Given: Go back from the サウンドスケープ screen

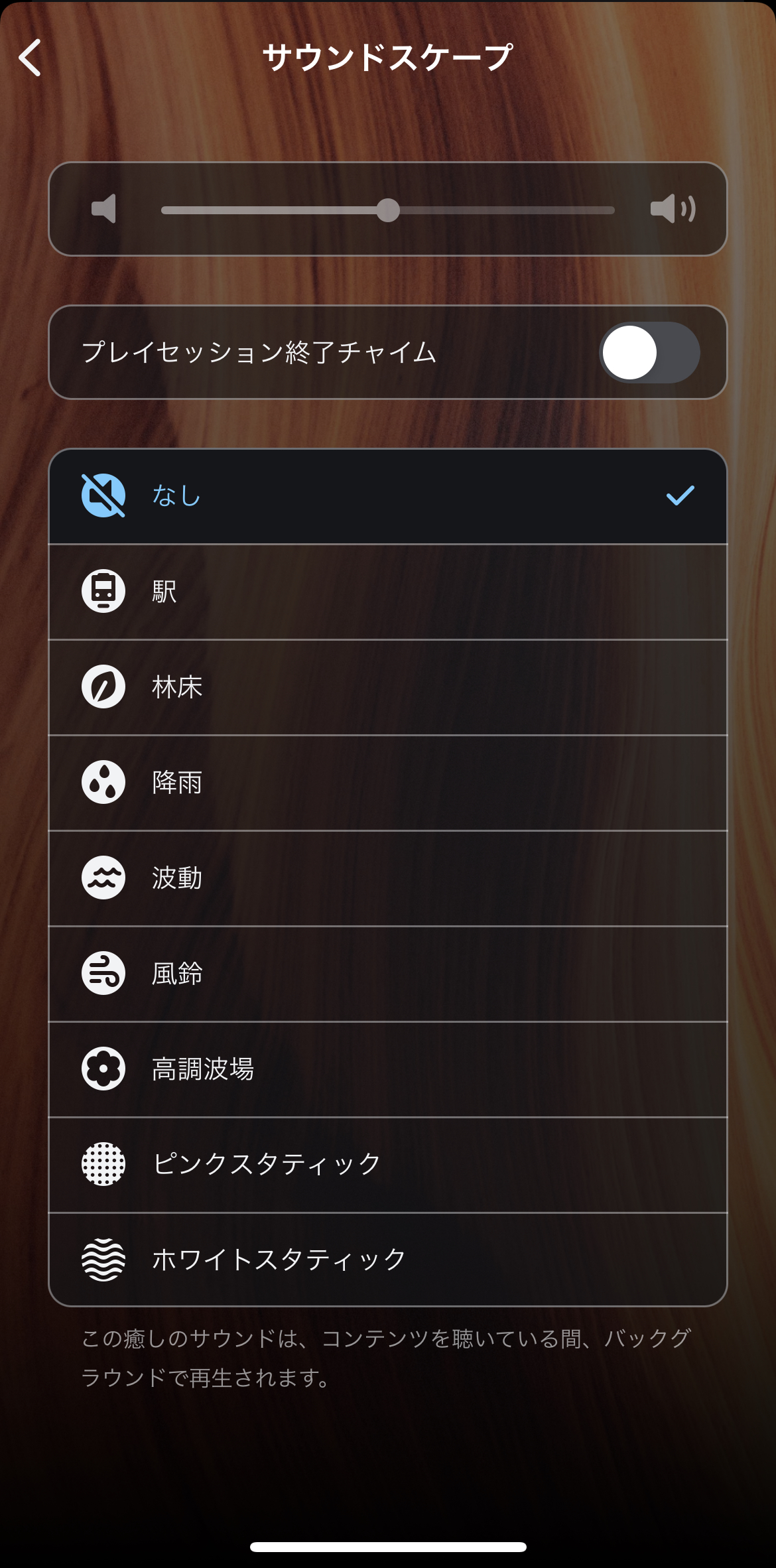Looking at the screenshot, I should [x=31, y=58].
